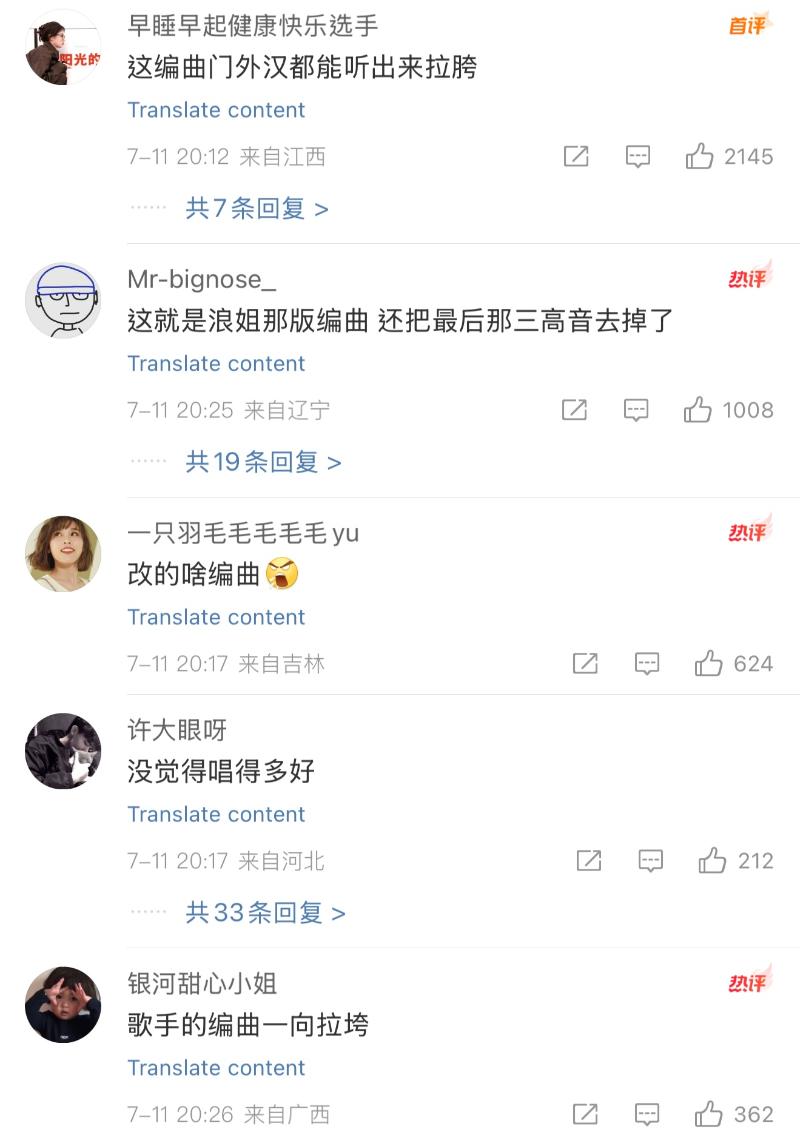
Task: Repost the comment by Mr-bignose_
Action: (575, 410)
